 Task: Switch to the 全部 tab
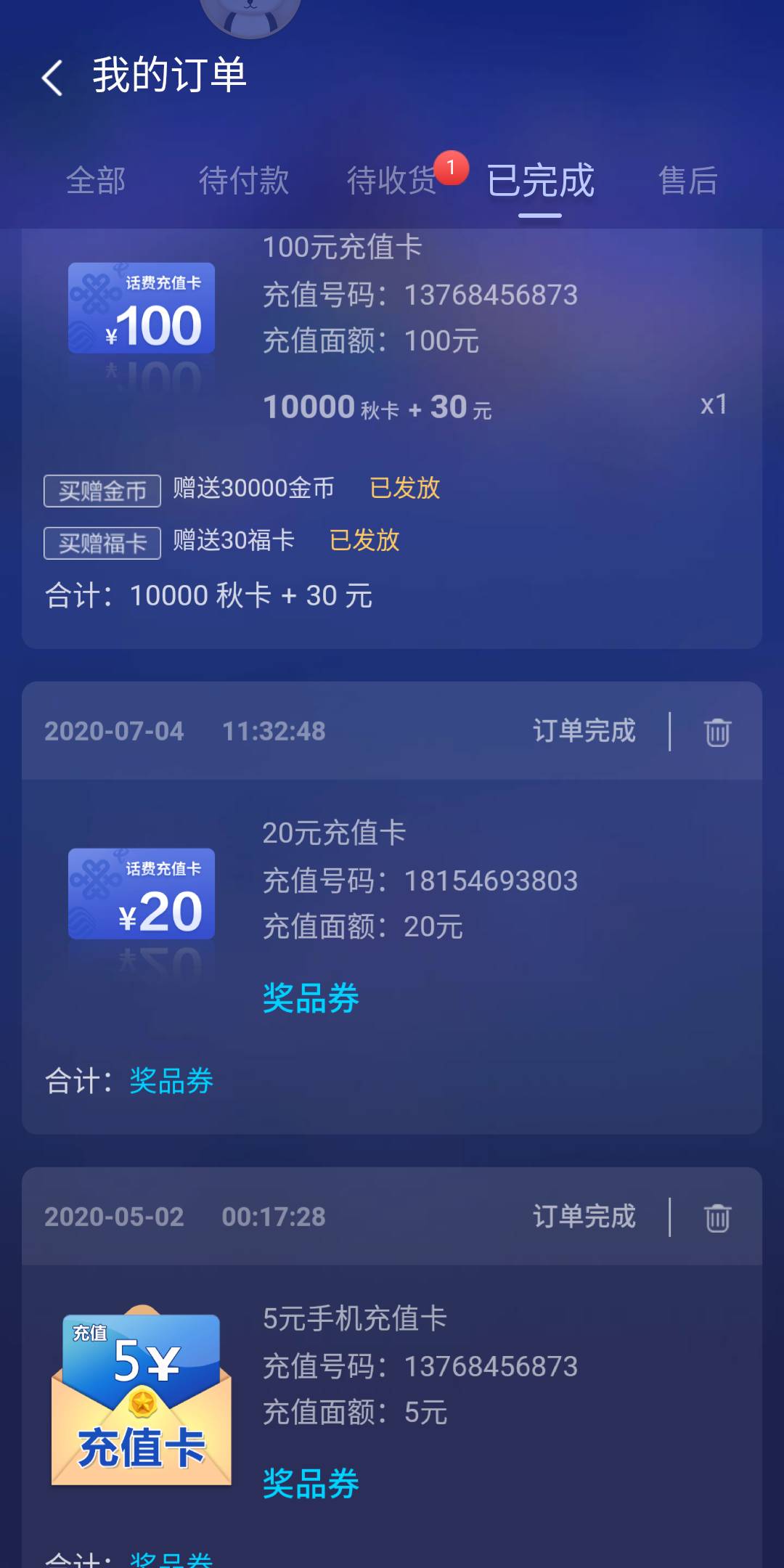click(98, 181)
